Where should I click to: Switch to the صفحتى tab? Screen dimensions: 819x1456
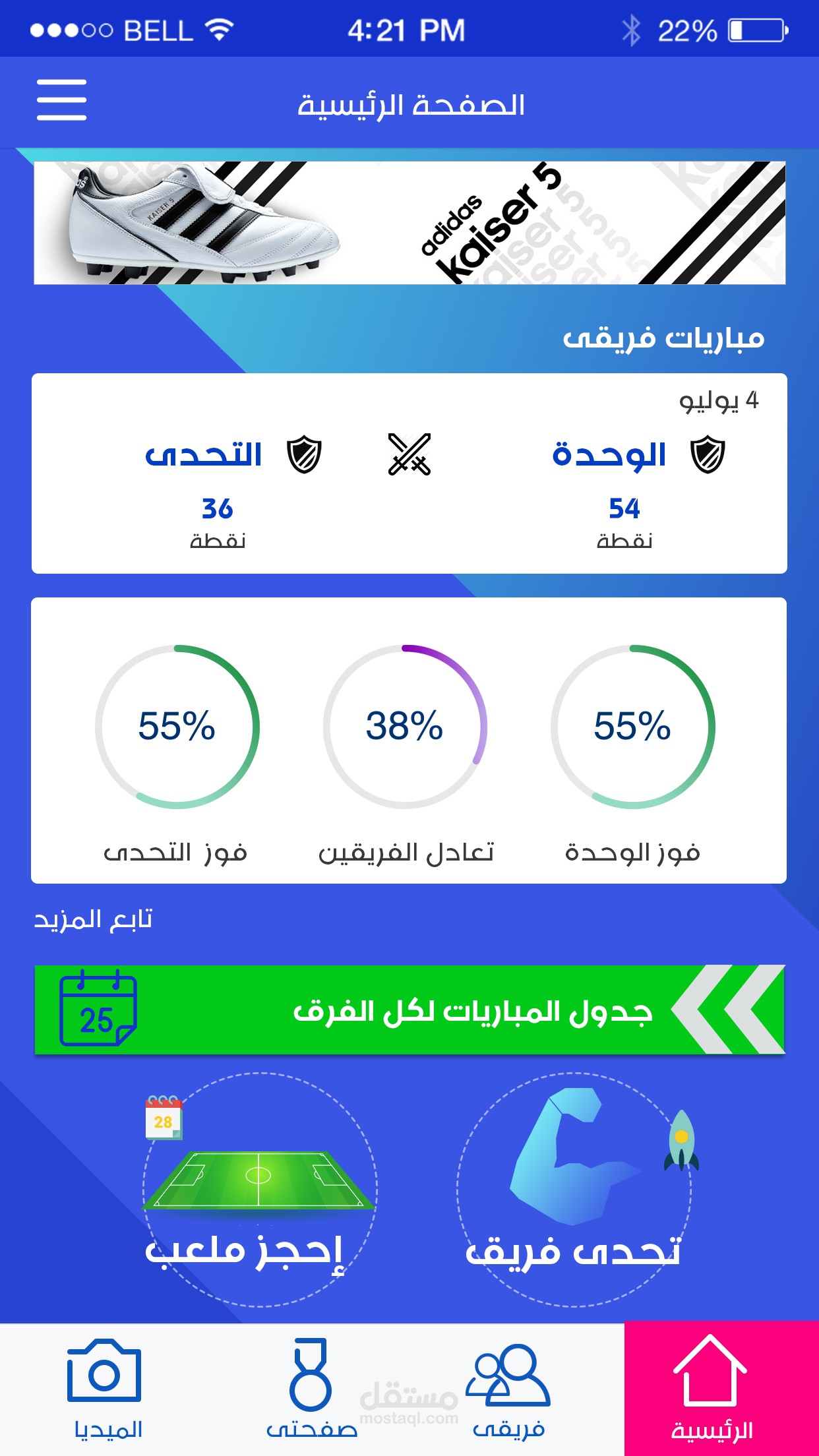(x=311, y=1389)
